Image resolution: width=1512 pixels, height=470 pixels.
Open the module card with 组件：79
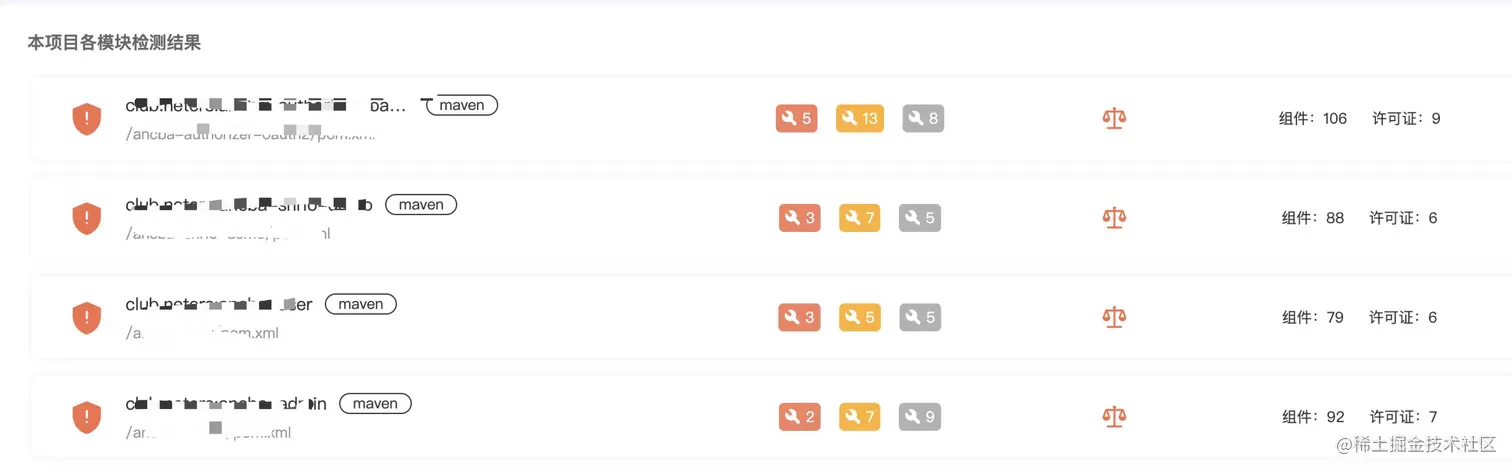[x=772, y=318]
